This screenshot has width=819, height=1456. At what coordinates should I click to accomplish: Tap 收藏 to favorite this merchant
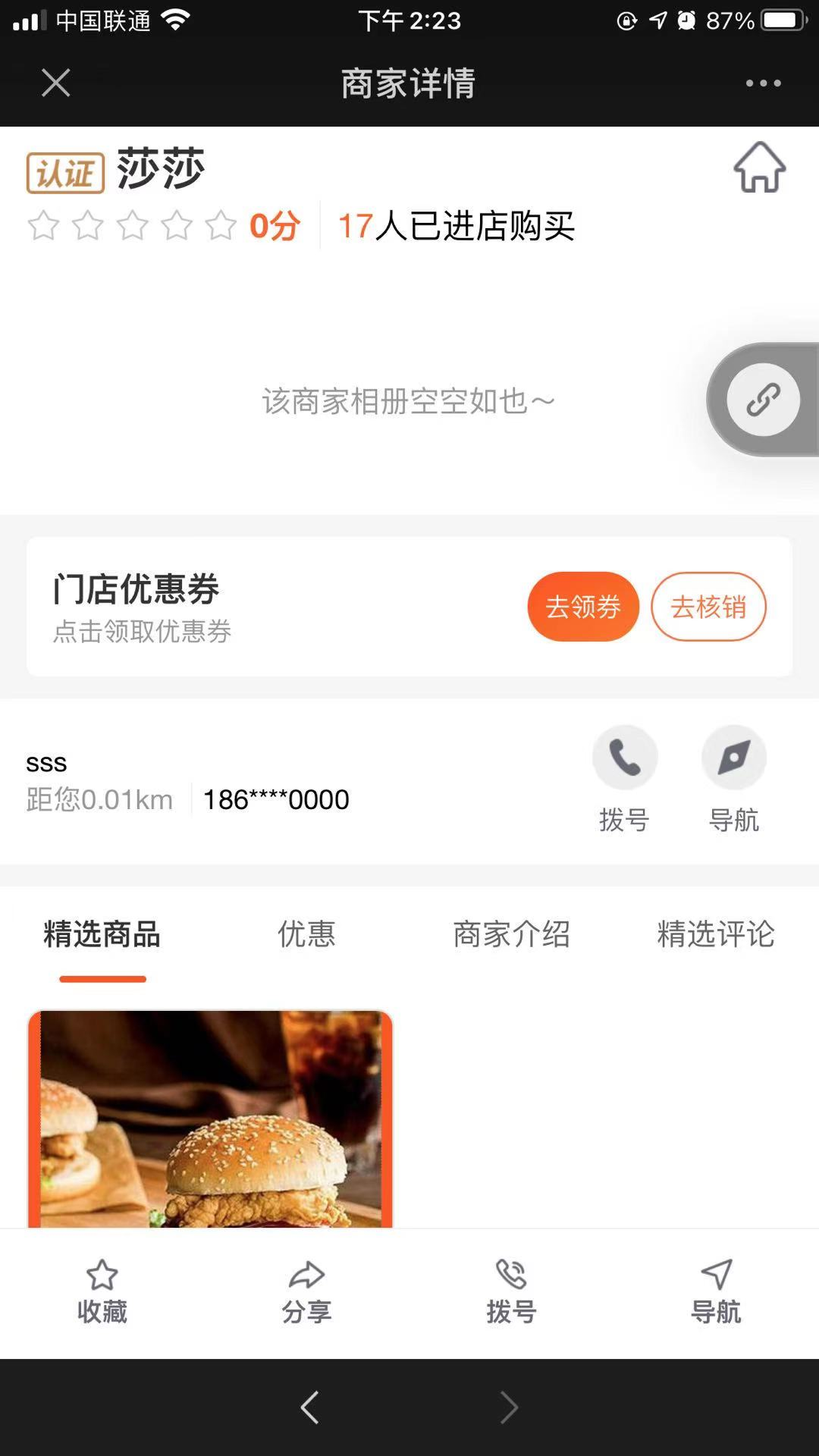pos(102,1293)
